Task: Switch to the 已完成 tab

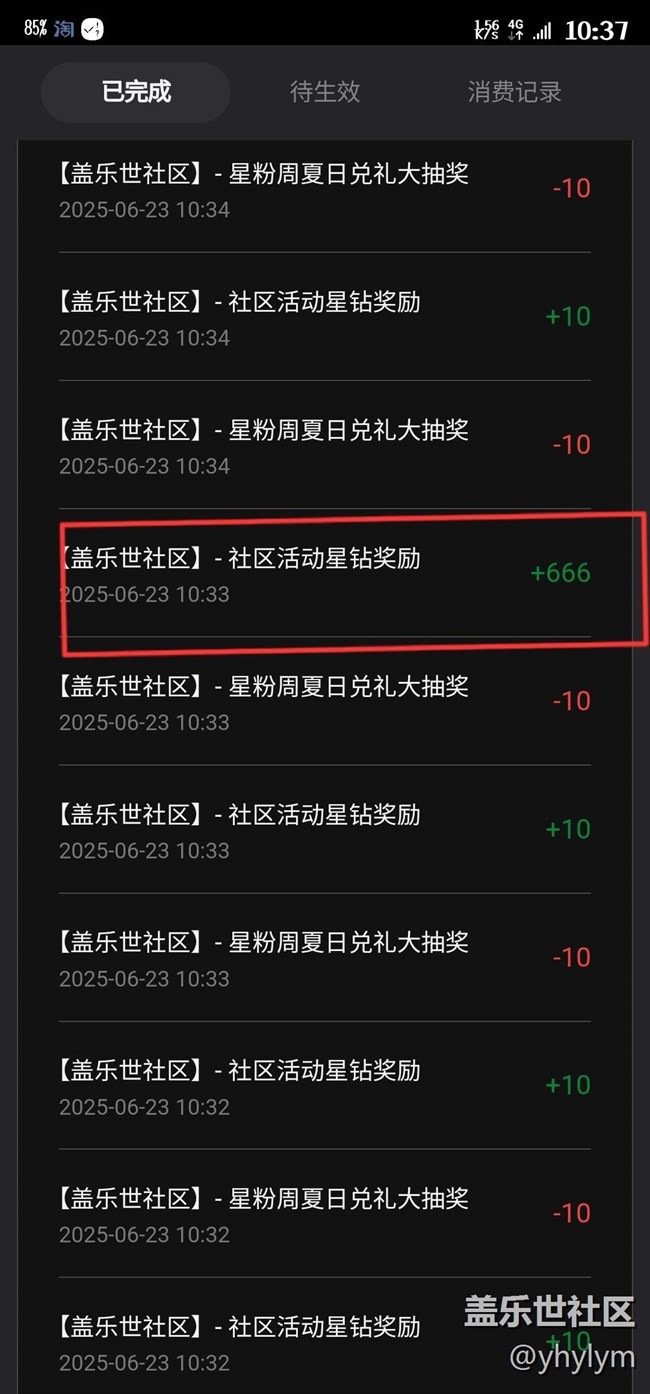Action: pos(136,92)
